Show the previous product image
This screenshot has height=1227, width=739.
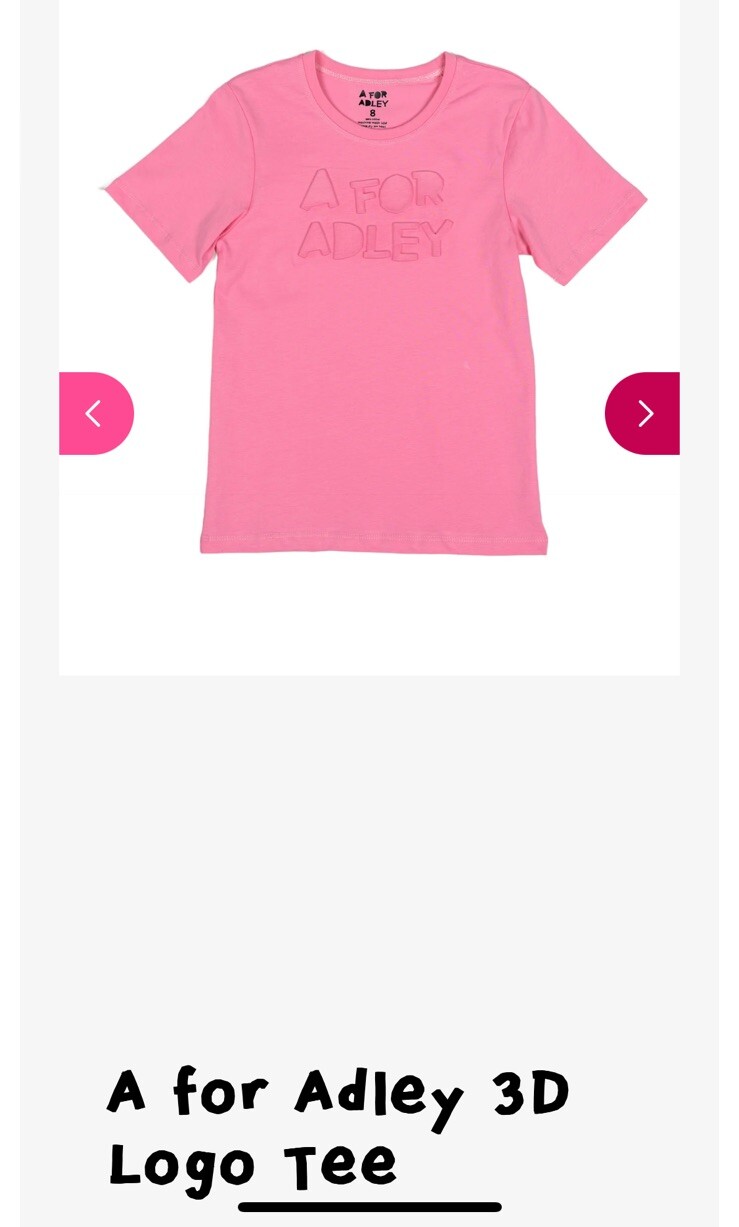95,413
